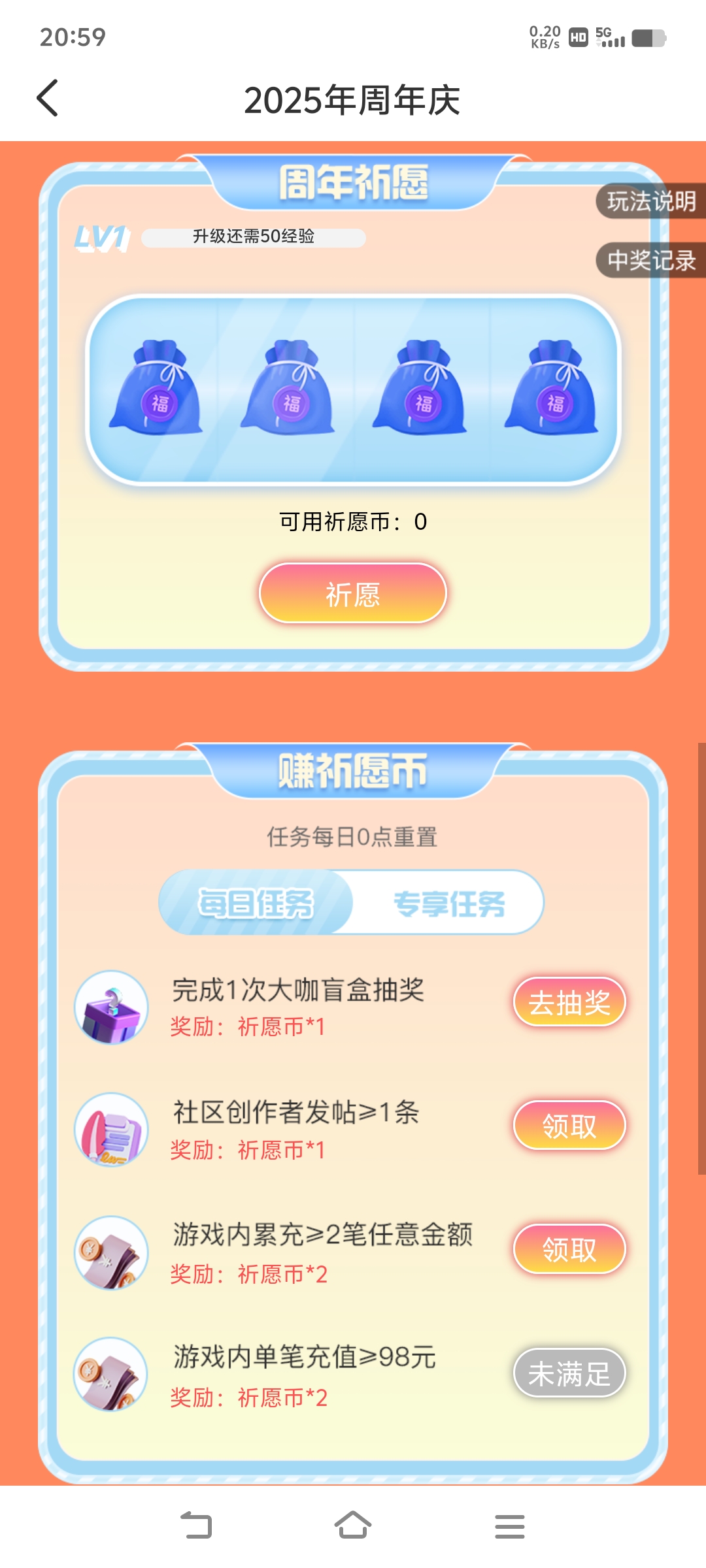Image resolution: width=706 pixels, height=1568 pixels.
Task: Go to the system home screen
Action: pyautogui.click(x=353, y=1526)
